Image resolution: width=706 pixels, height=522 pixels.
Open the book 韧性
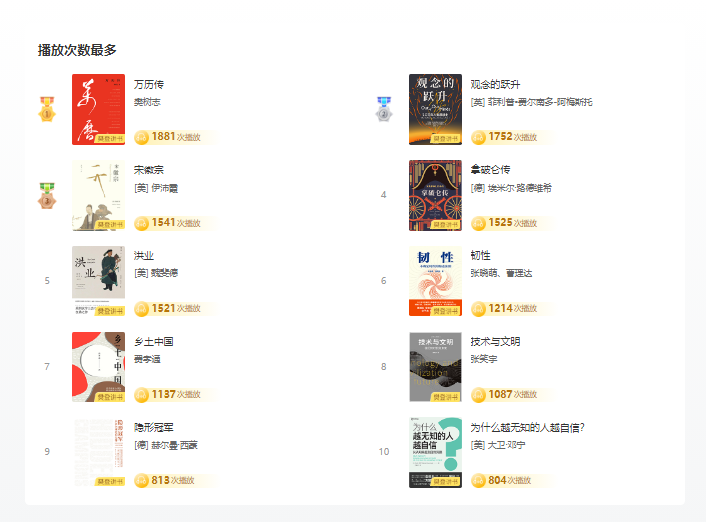(x=480, y=256)
